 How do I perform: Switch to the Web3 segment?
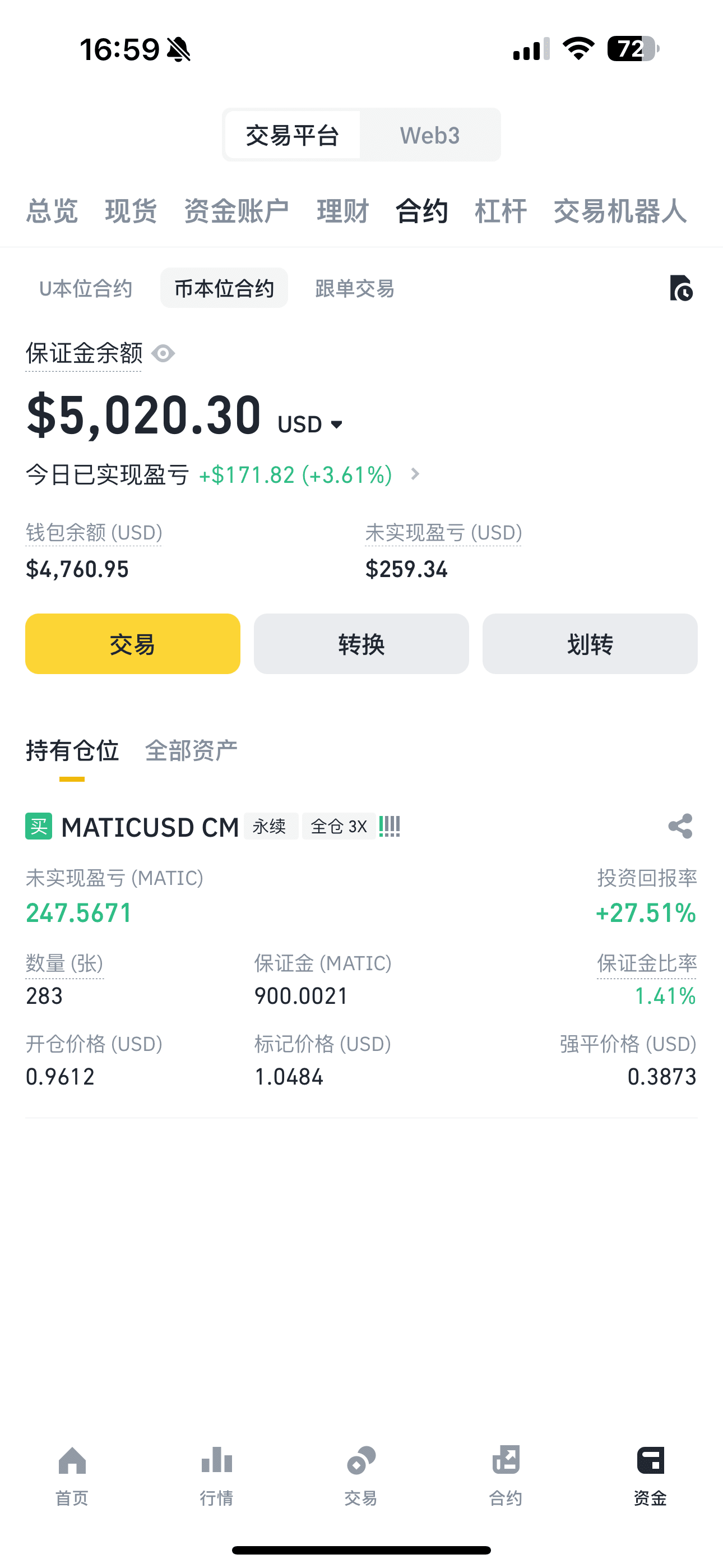(430, 135)
